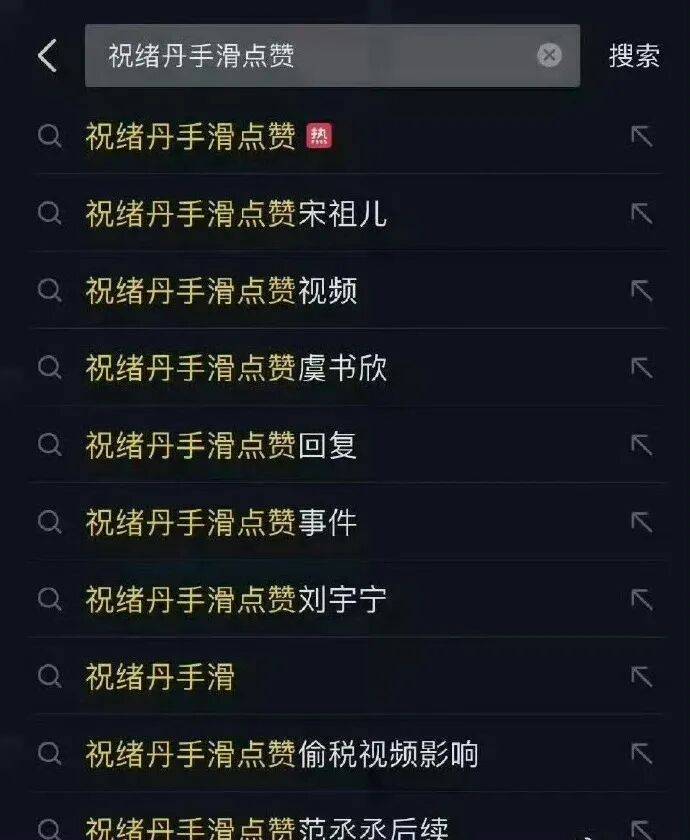Open hot suggestion 祝绪丹手滑点赞
The height and width of the screenshot is (840, 690).
(192, 136)
